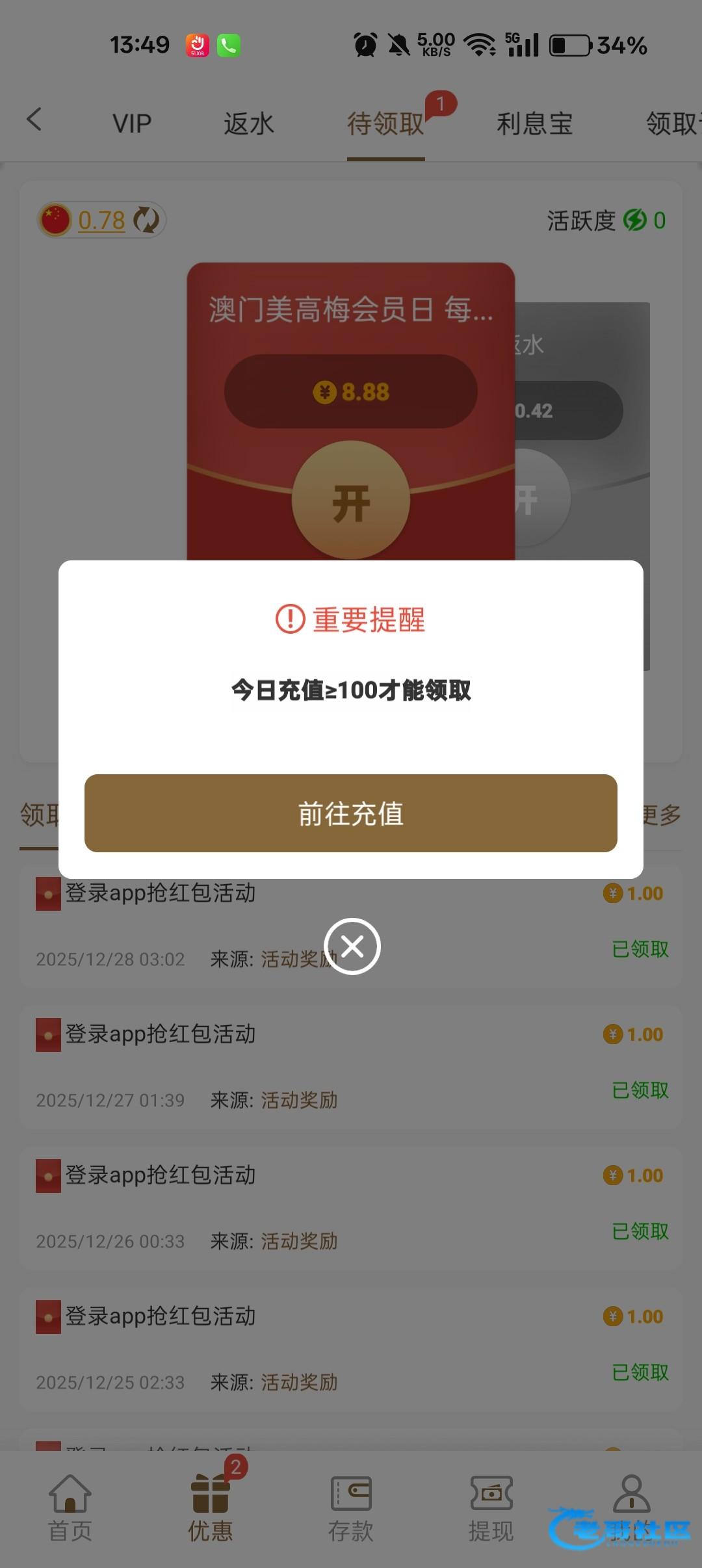Switch to the 利息宝 tab
Image resolution: width=702 pixels, height=1568 pixels.
point(534,124)
